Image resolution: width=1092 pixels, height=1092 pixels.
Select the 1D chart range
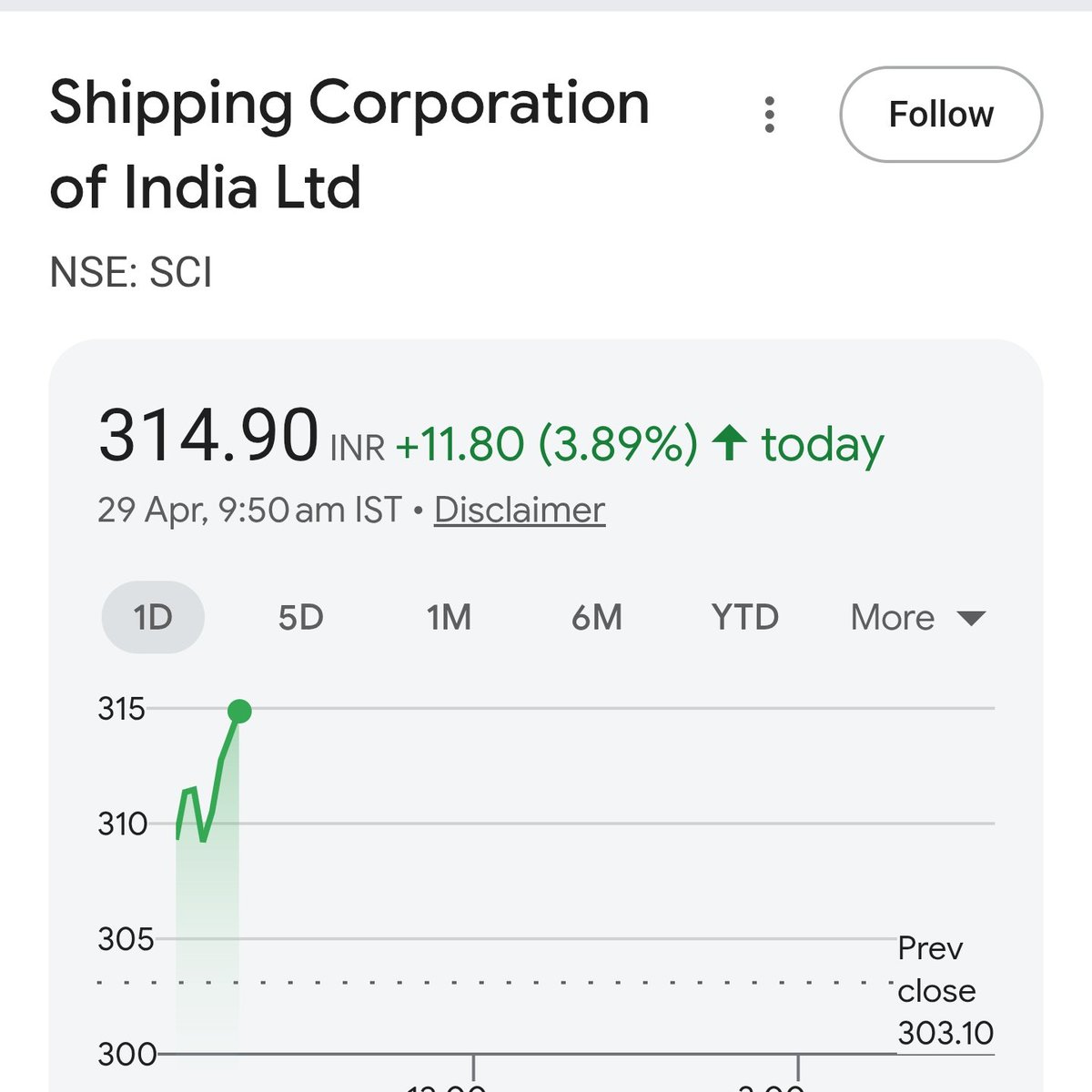[x=153, y=617]
